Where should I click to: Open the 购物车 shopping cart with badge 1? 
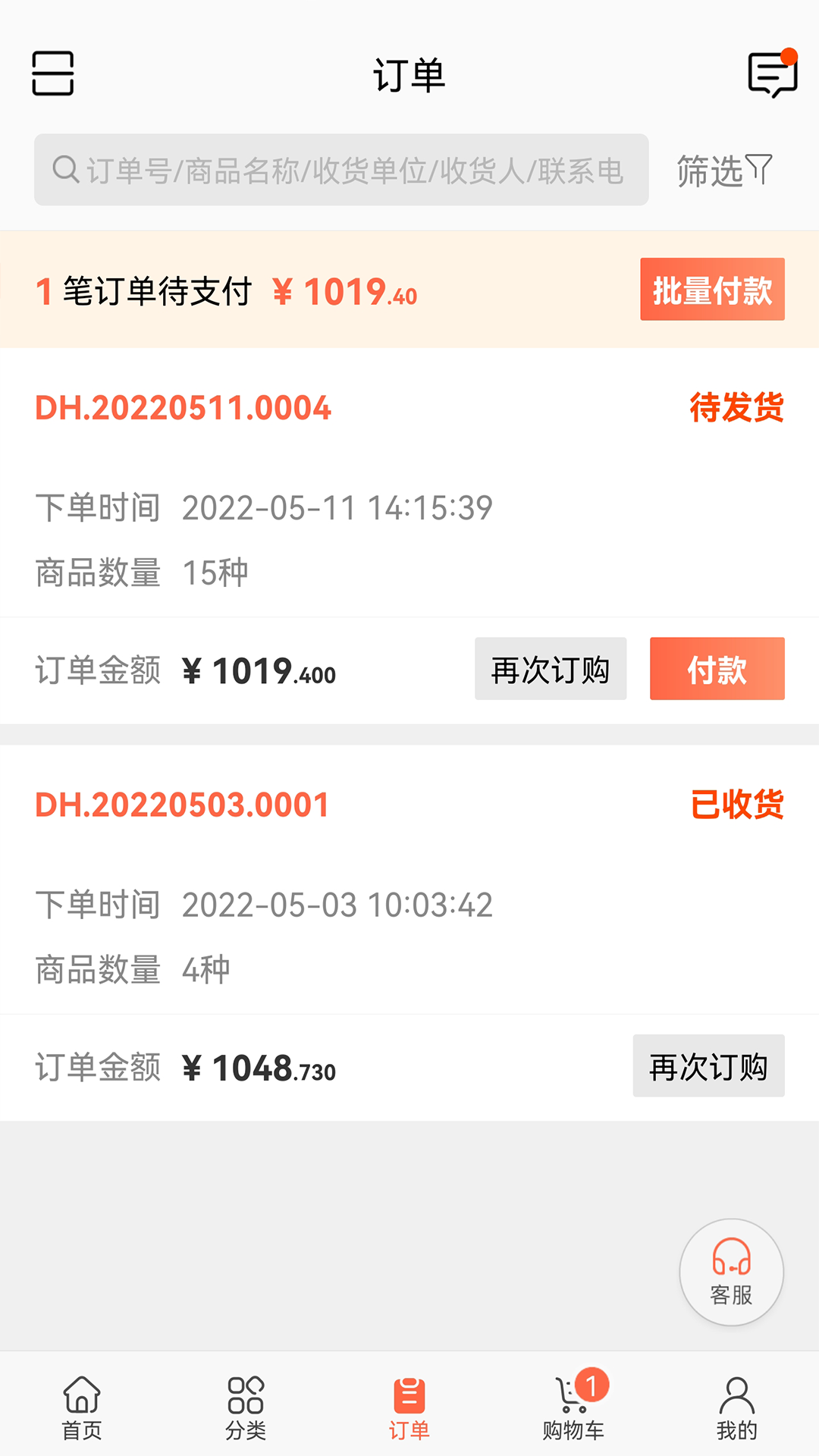click(573, 1407)
